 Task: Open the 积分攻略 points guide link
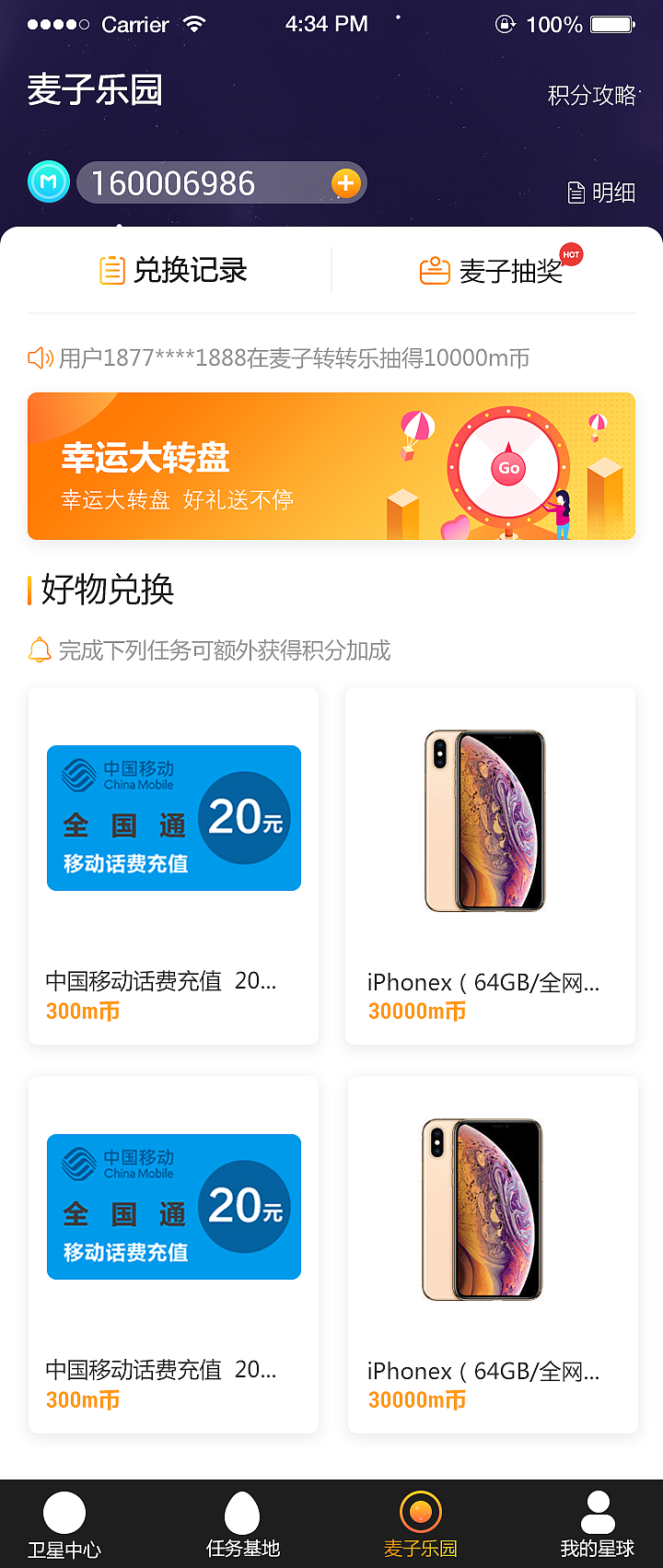coord(590,95)
